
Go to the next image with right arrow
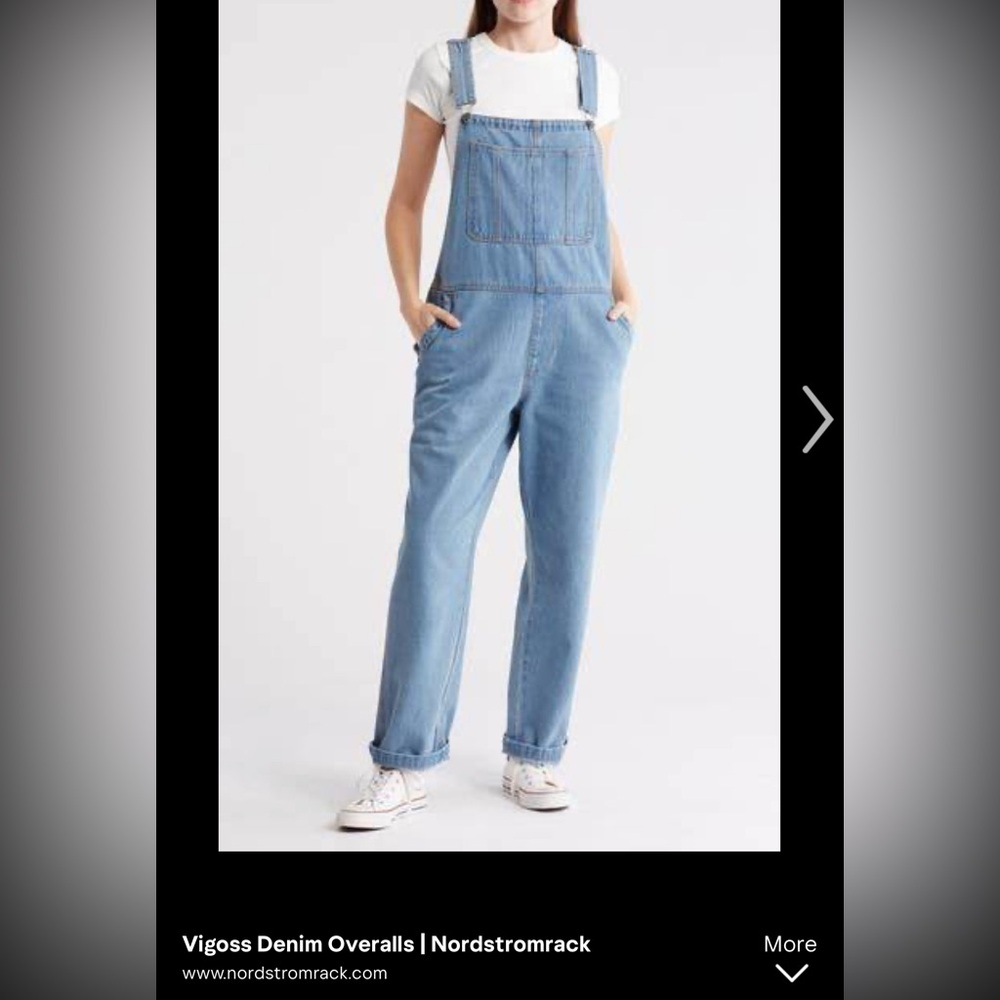pyautogui.click(x=816, y=419)
